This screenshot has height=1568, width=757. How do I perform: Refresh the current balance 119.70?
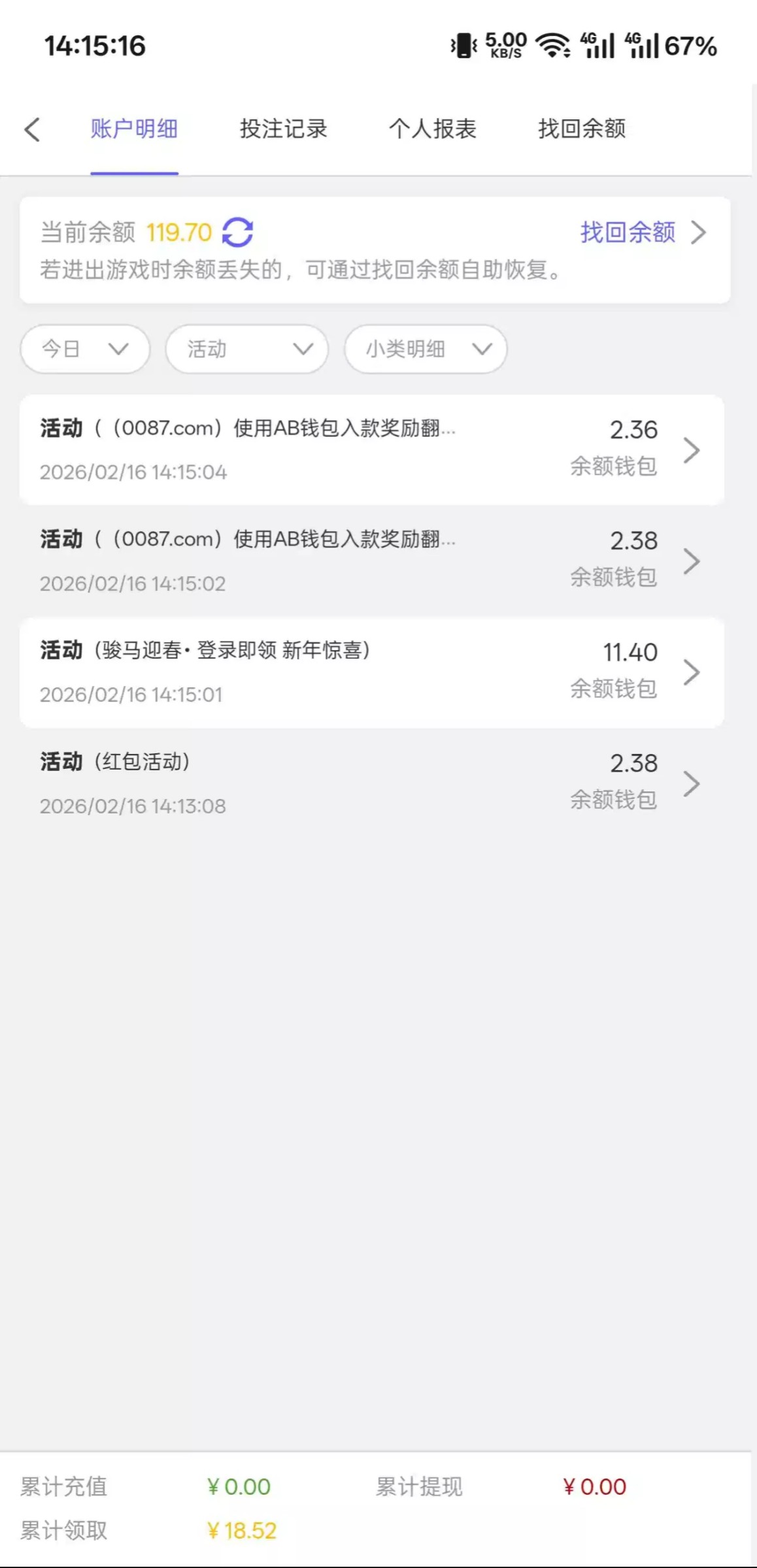coord(237,233)
